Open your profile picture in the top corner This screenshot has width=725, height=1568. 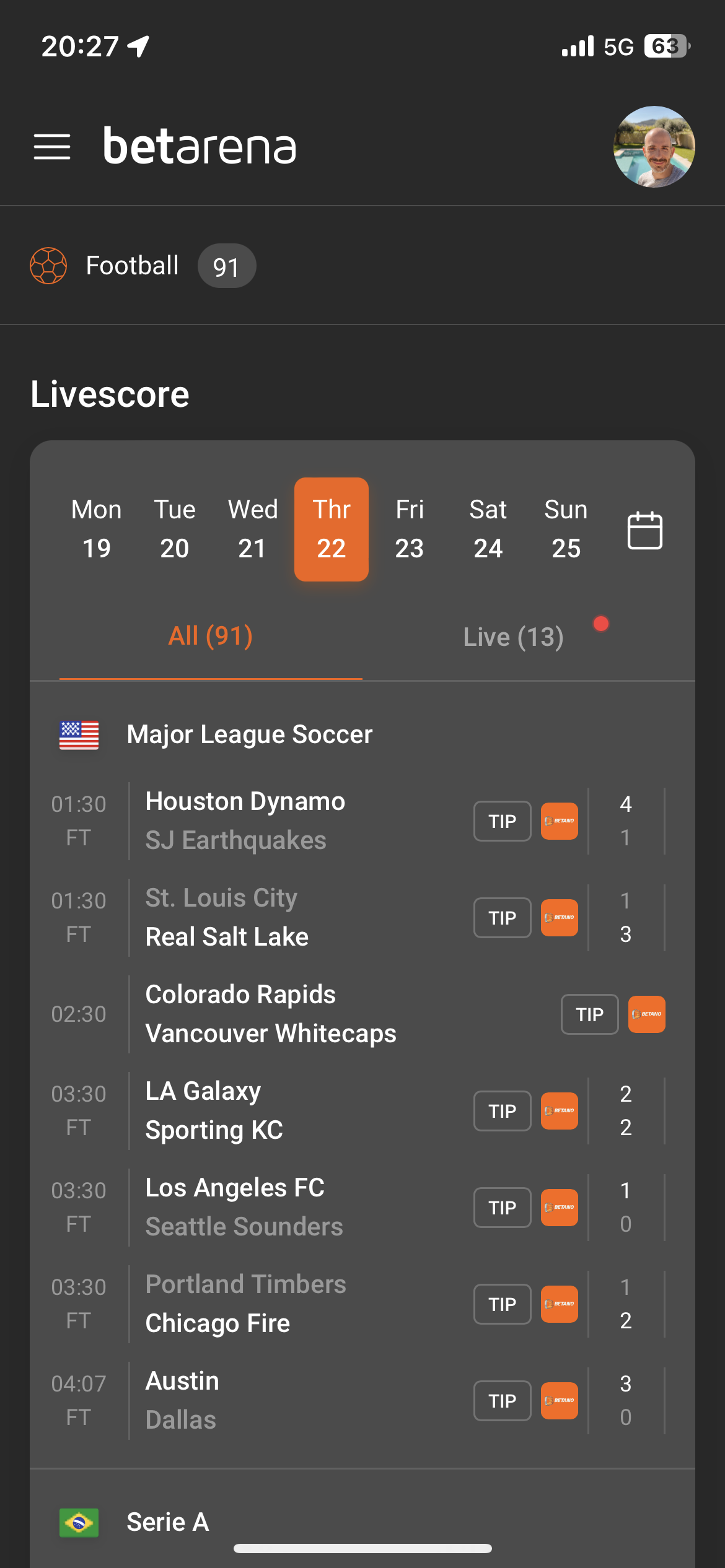pyautogui.click(x=654, y=147)
